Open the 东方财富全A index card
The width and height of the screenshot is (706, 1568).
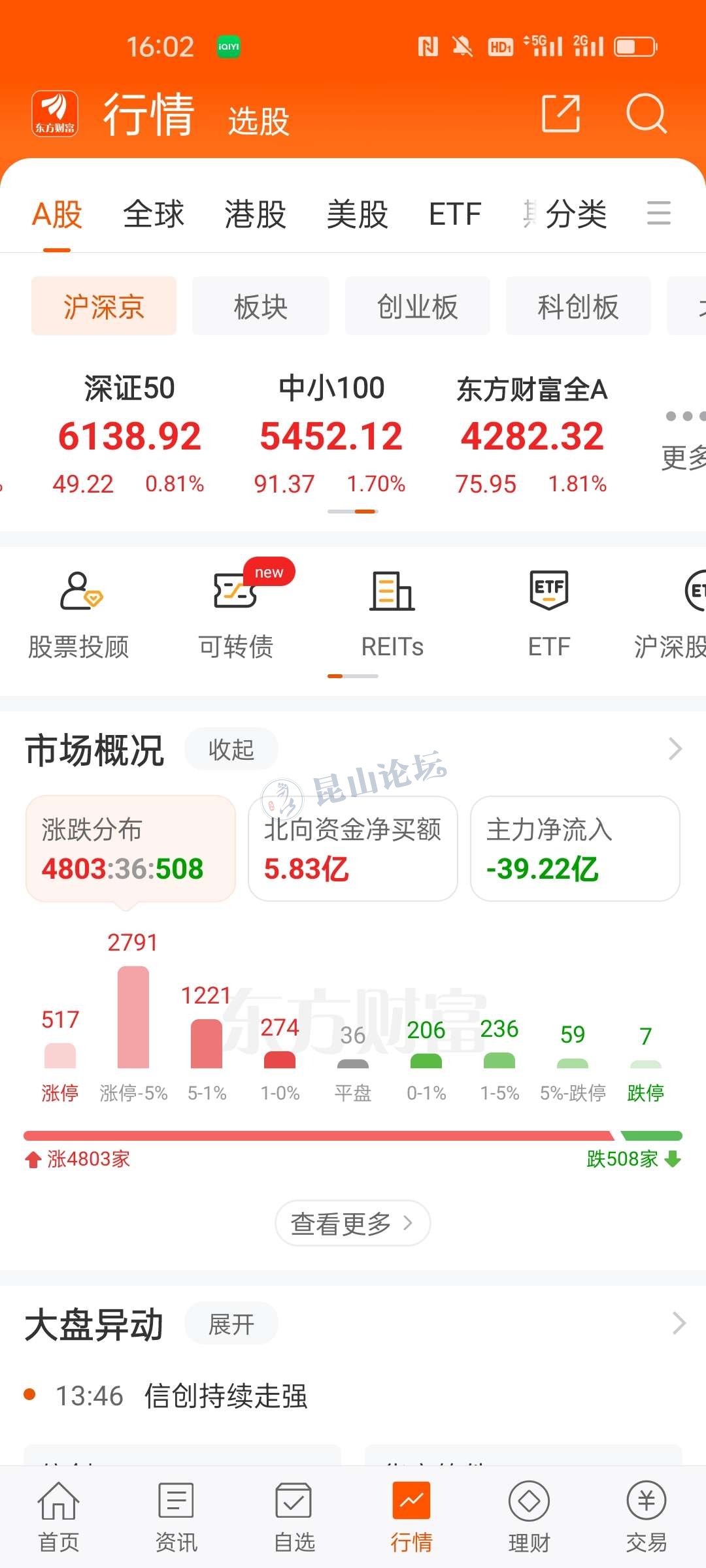pyautogui.click(x=532, y=434)
